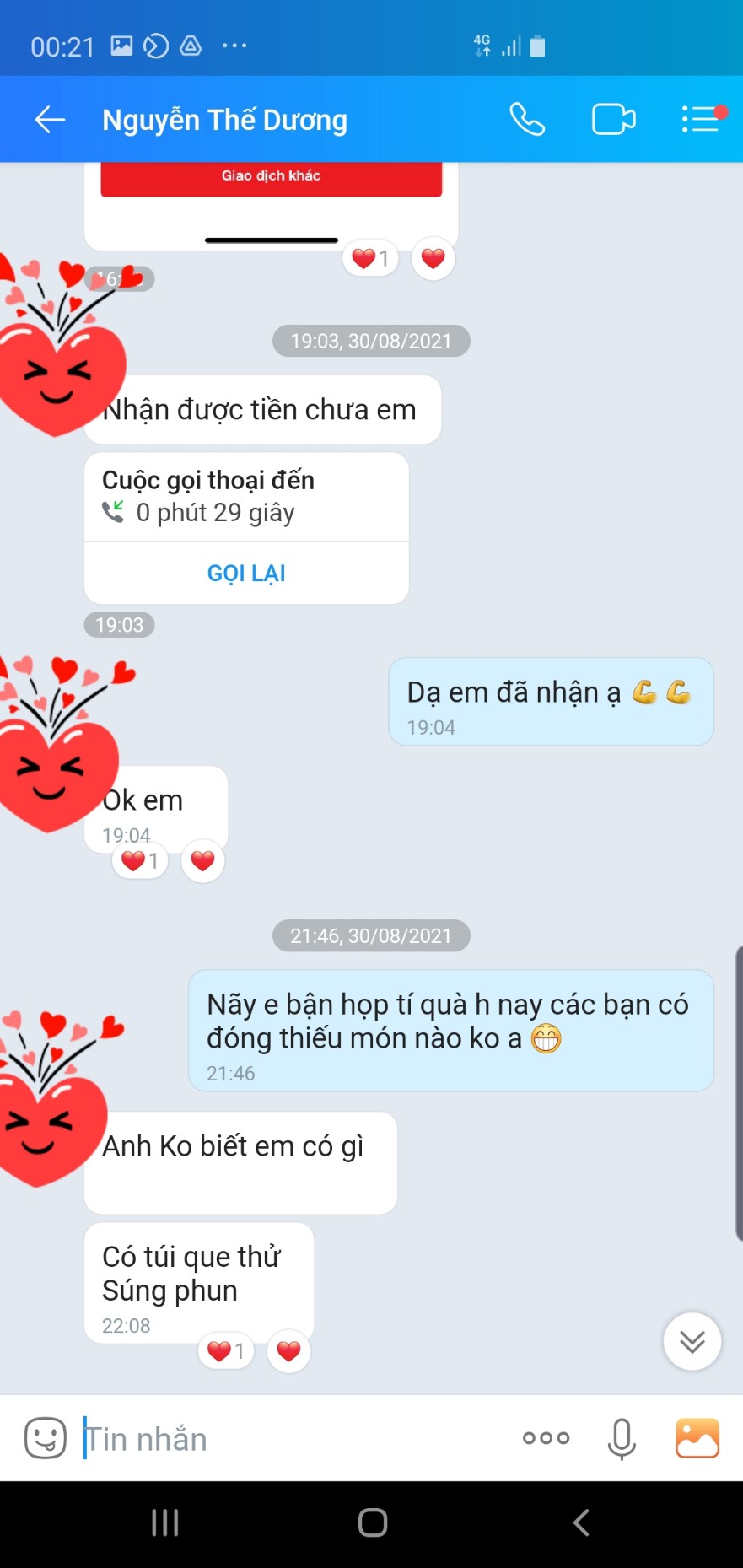The height and width of the screenshot is (1568, 743).
Task: Open Nguyễn Thế Dương's profile from the title
Action: (x=224, y=120)
